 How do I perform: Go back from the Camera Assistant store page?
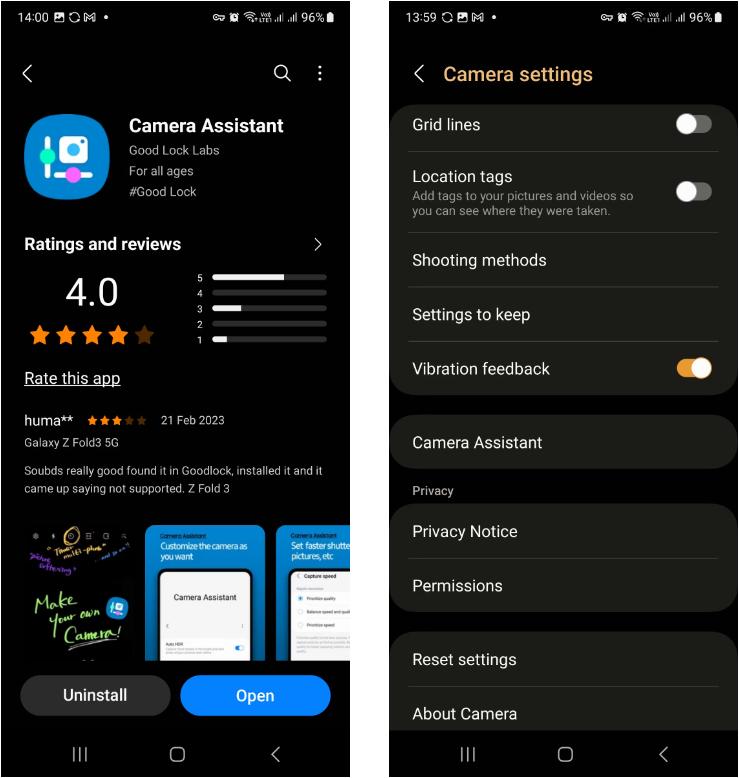click(x=28, y=73)
